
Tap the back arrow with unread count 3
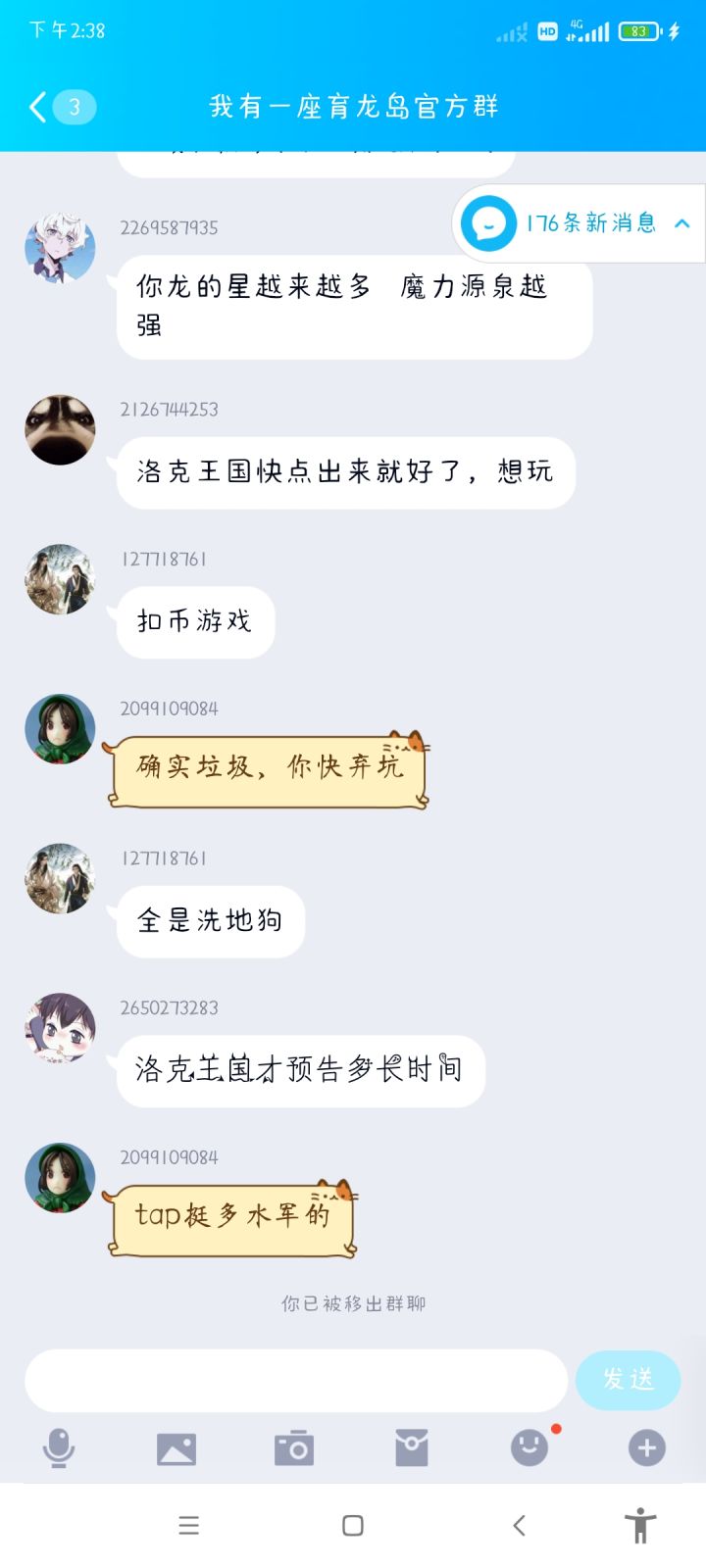[x=54, y=108]
